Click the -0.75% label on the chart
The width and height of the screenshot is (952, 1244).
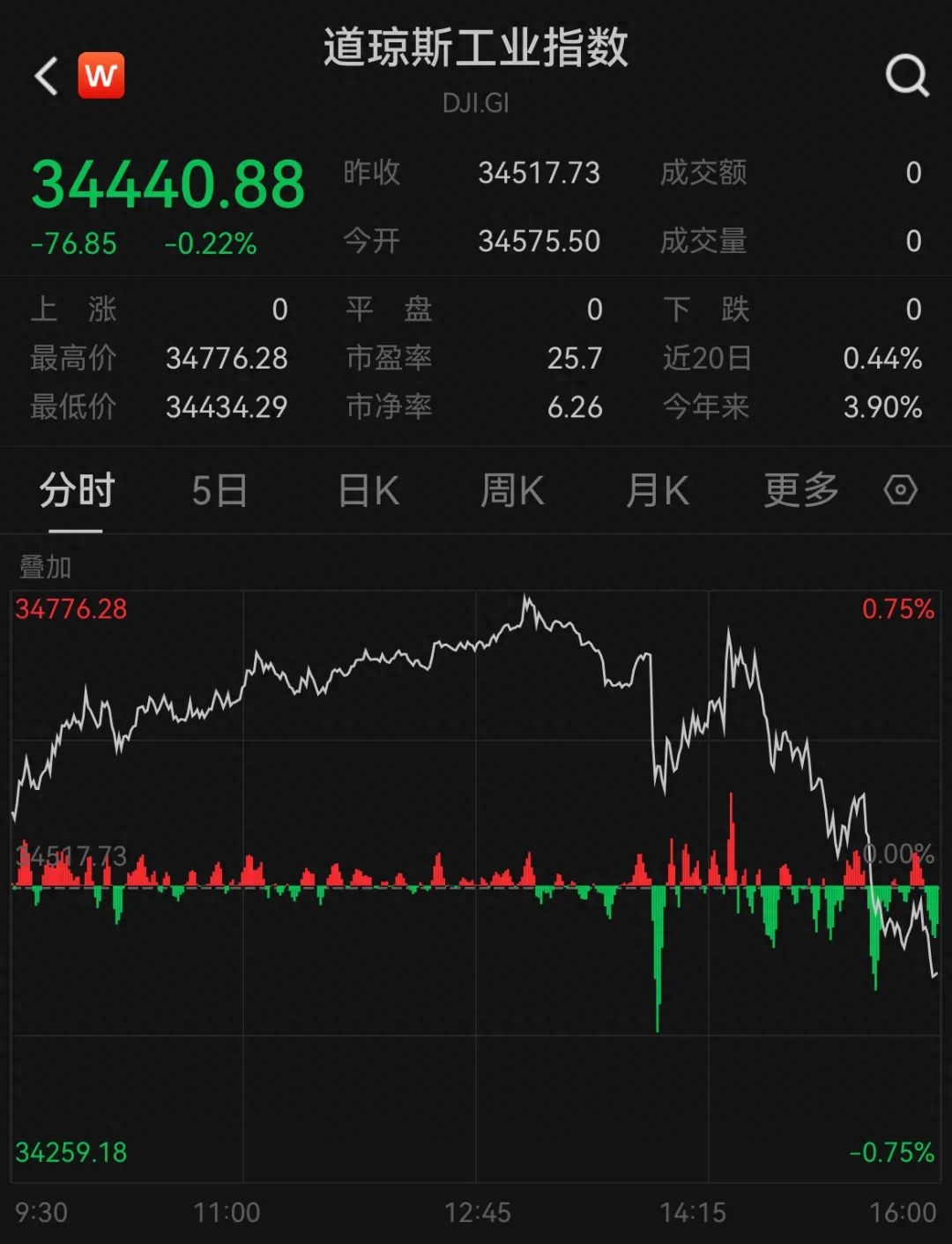tap(893, 1151)
